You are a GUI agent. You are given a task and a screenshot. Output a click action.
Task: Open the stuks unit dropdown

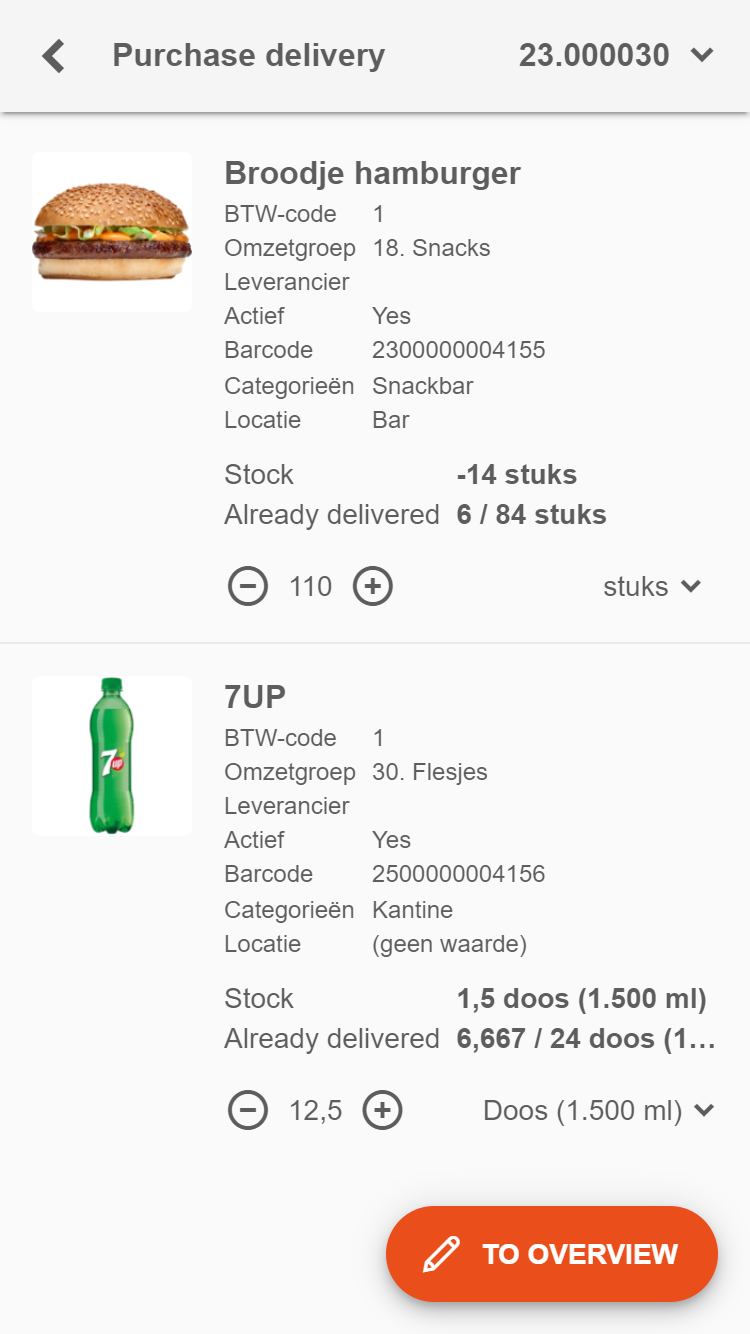coord(652,587)
